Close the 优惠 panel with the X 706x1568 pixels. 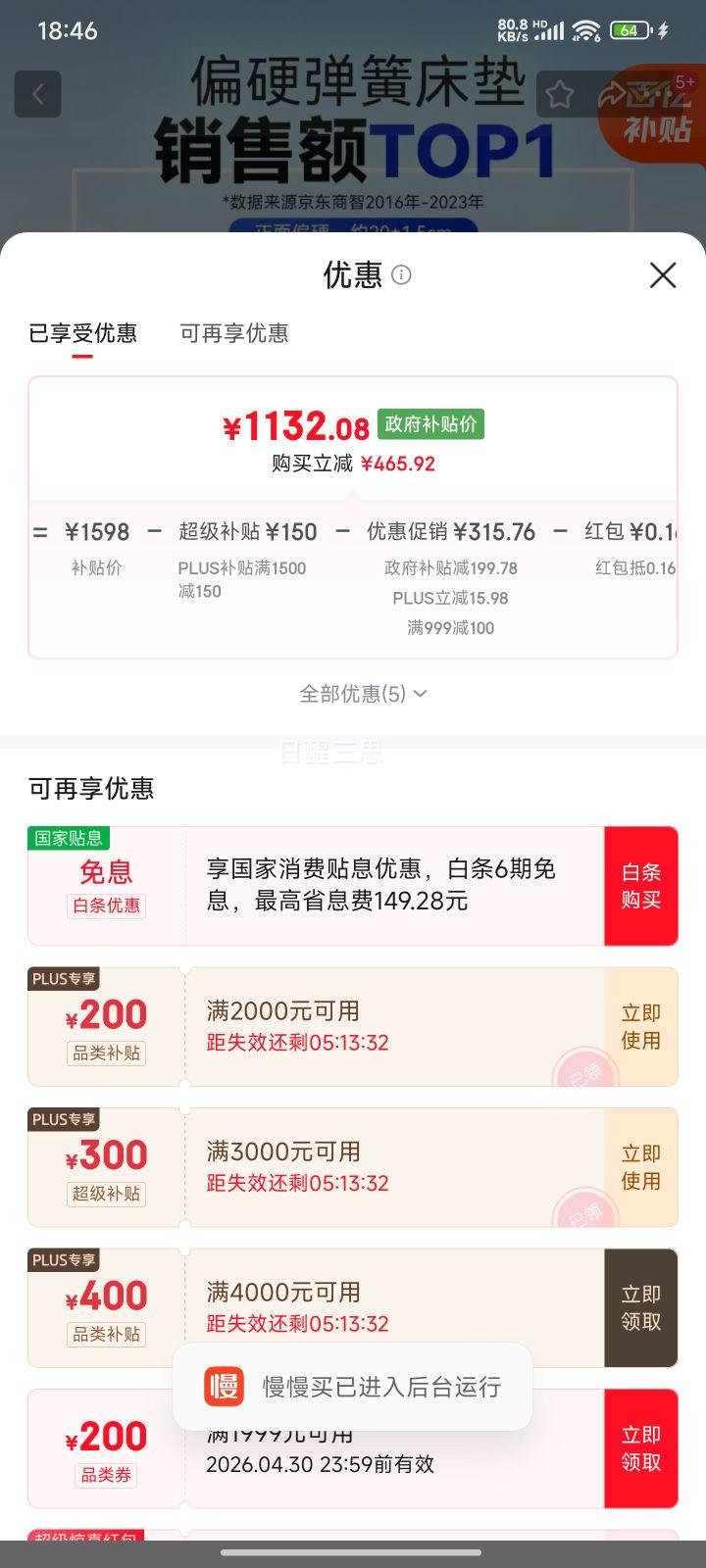[663, 275]
